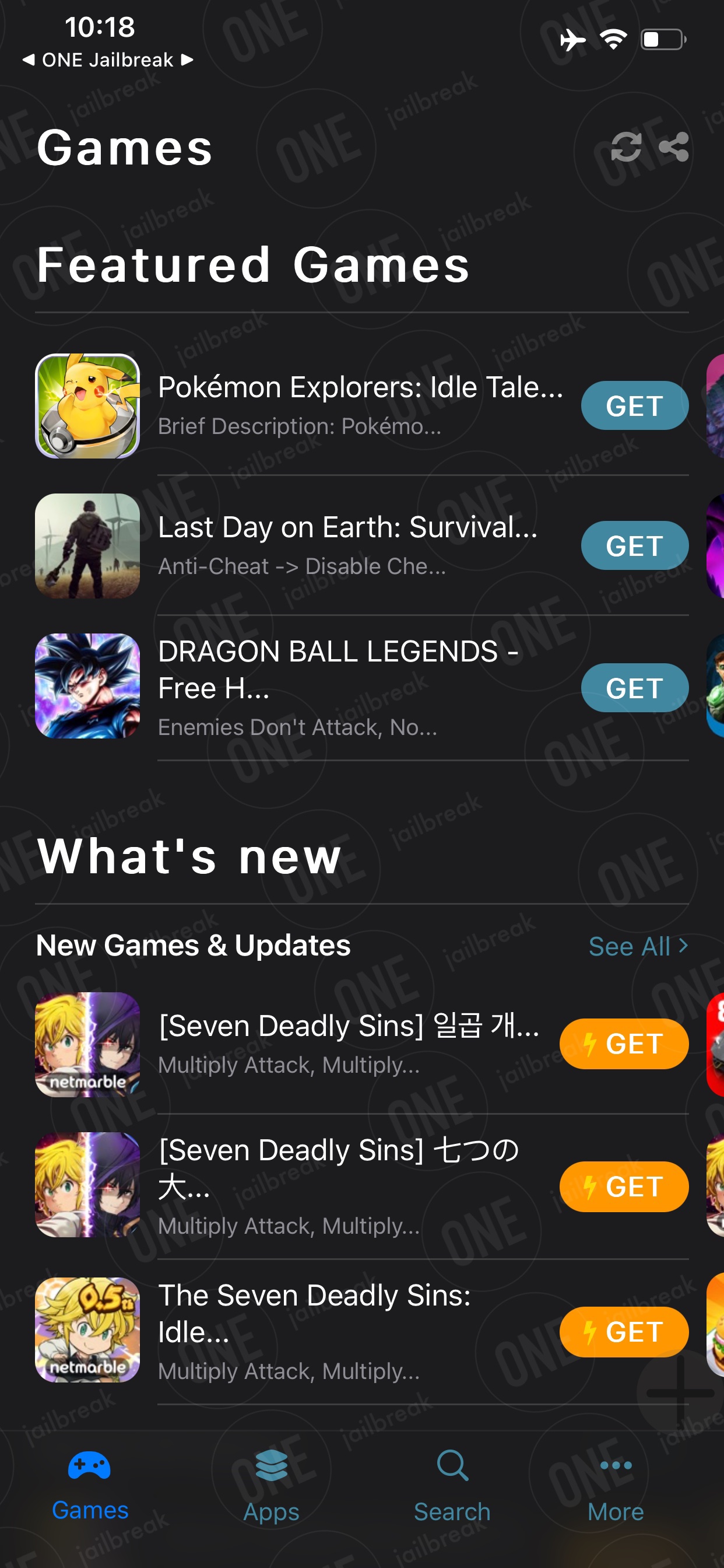See all New Games & Updates
Image resolution: width=724 pixels, height=1568 pixels.
click(638, 947)
